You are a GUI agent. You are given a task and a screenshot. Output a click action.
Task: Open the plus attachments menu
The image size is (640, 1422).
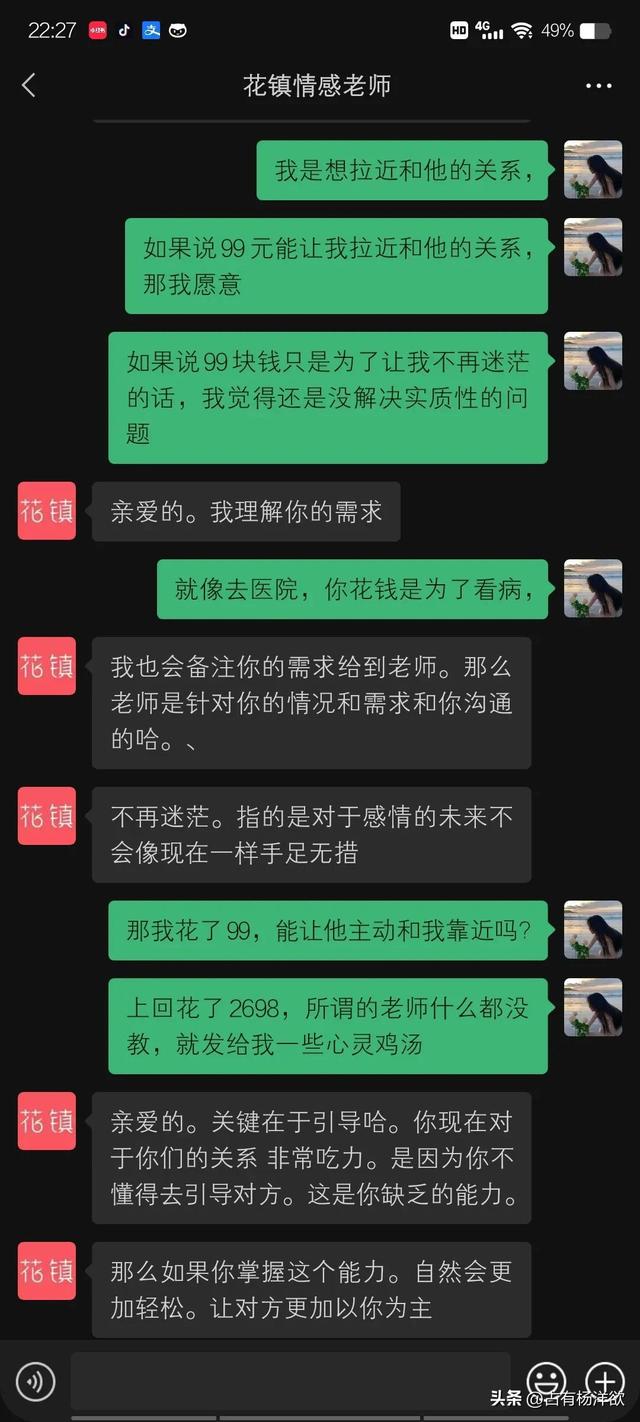coord(605,1382)
